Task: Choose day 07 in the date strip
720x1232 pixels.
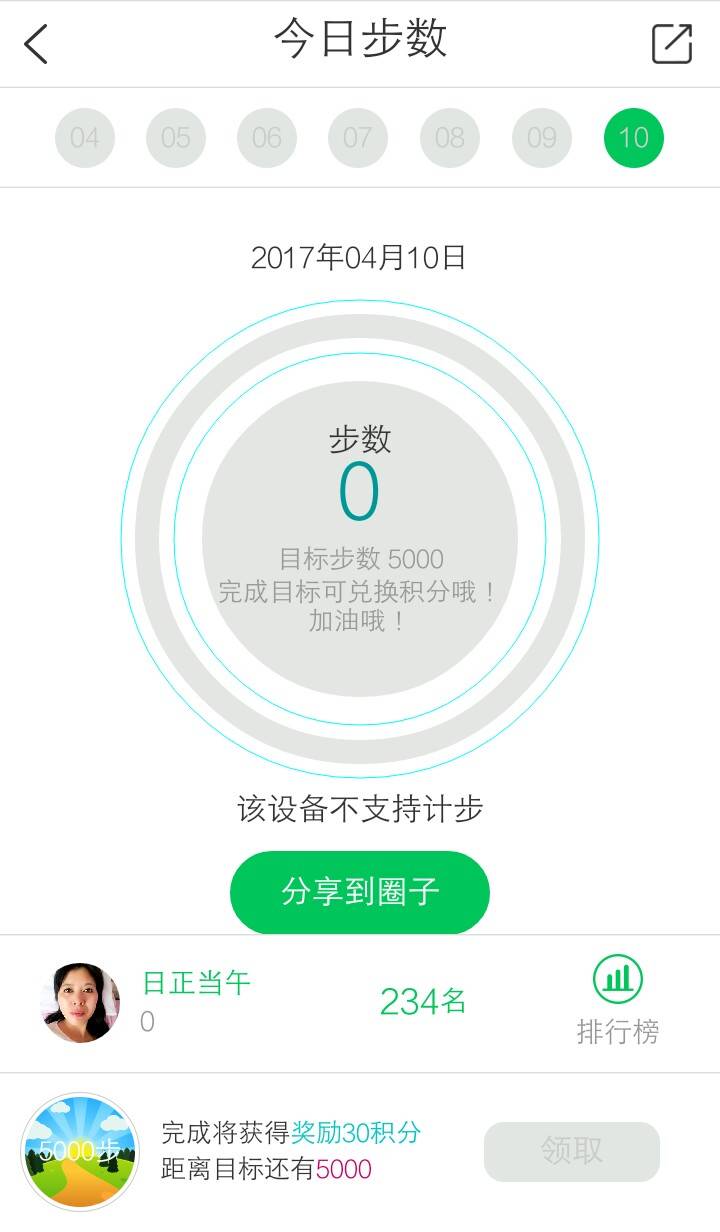Action: coord(358,138)
